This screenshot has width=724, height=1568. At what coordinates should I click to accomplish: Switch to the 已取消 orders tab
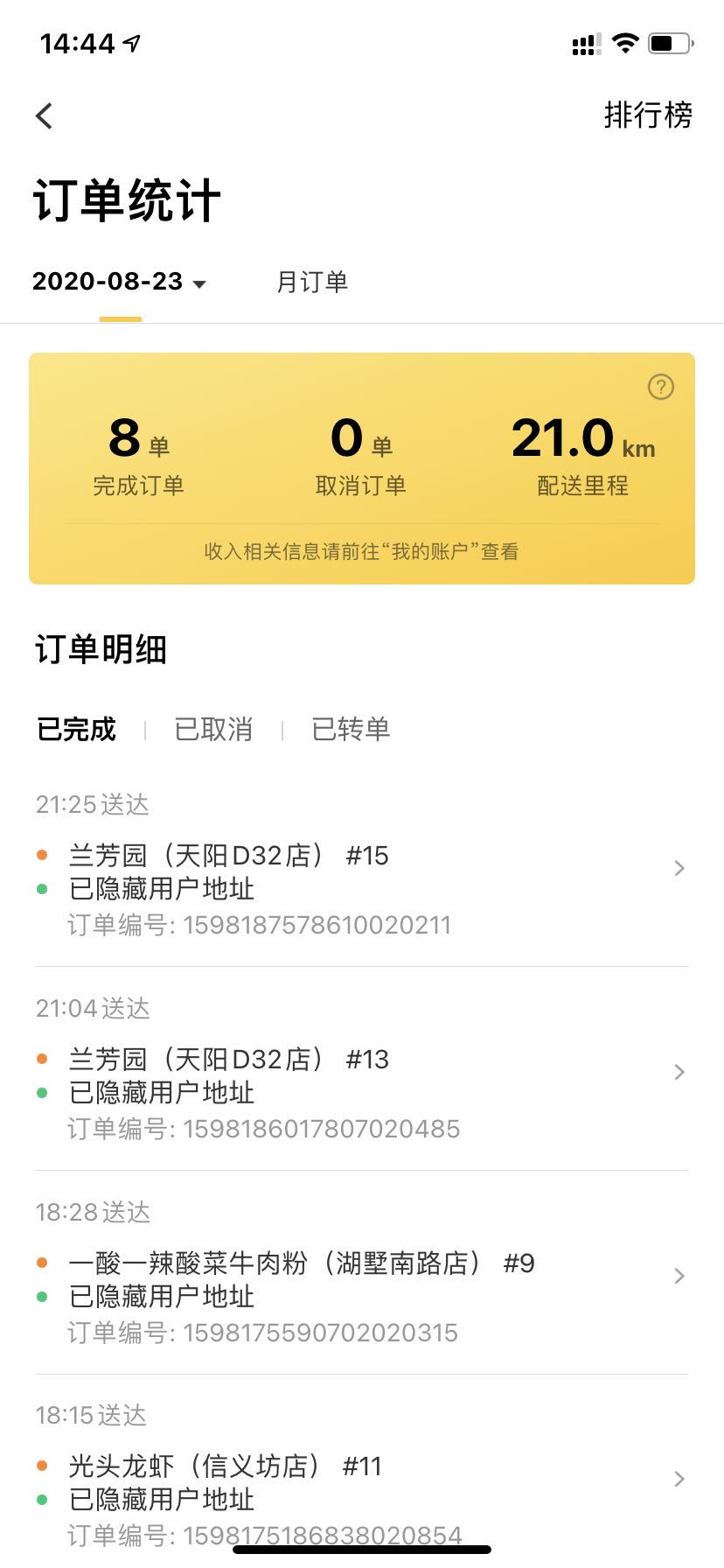[213, 729]
